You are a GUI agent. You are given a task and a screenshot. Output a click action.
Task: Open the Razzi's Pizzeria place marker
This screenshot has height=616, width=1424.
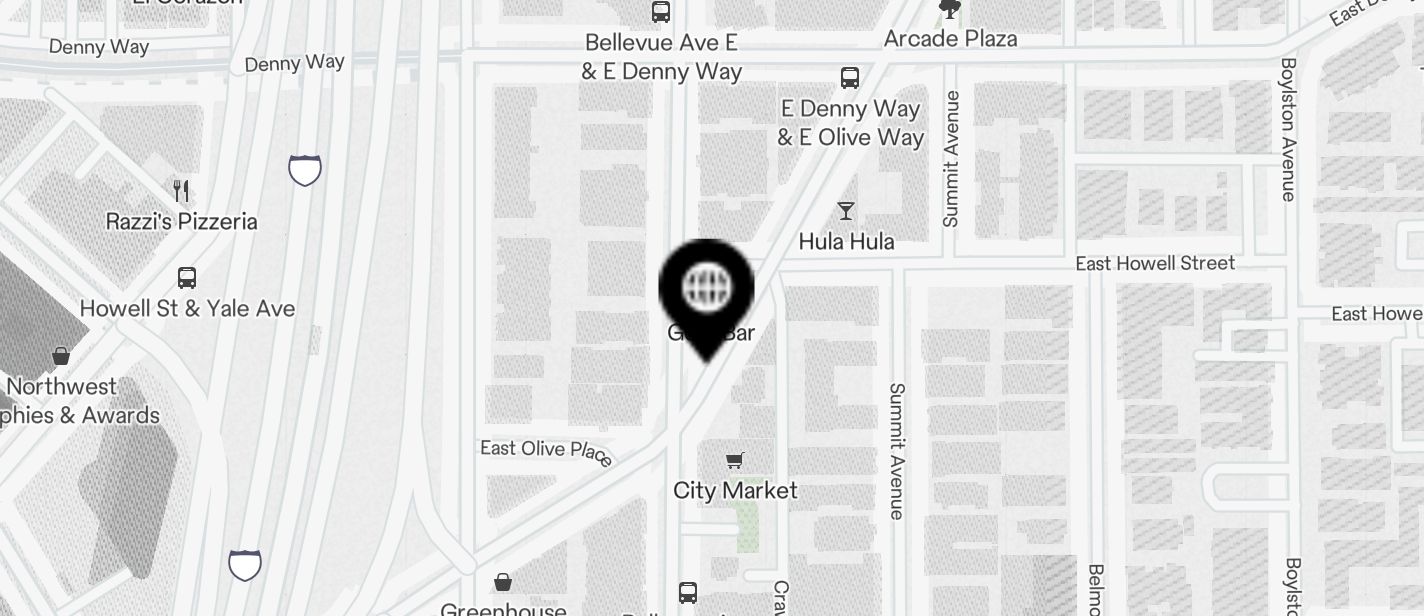(181, 191)
